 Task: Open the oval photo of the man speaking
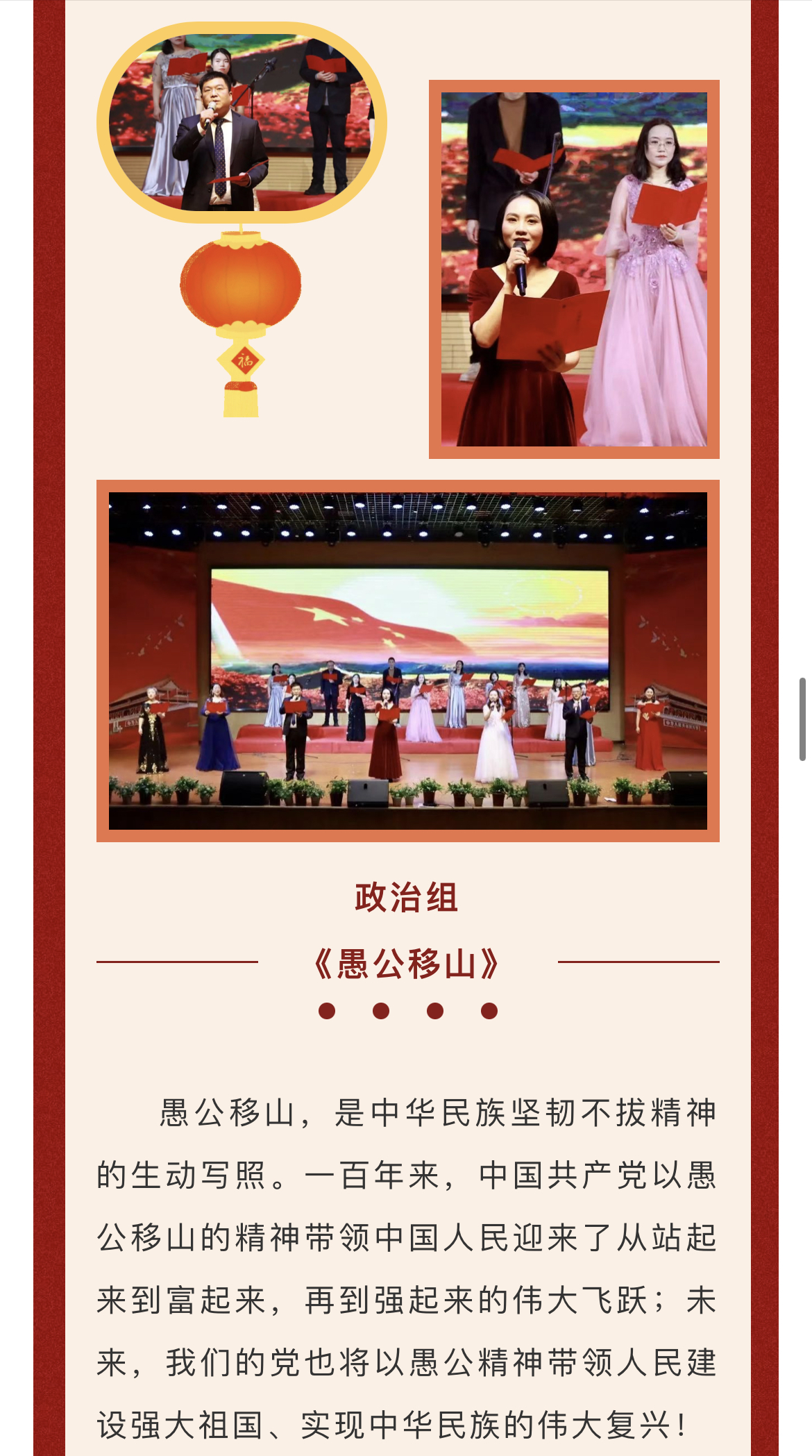[241, 122]
